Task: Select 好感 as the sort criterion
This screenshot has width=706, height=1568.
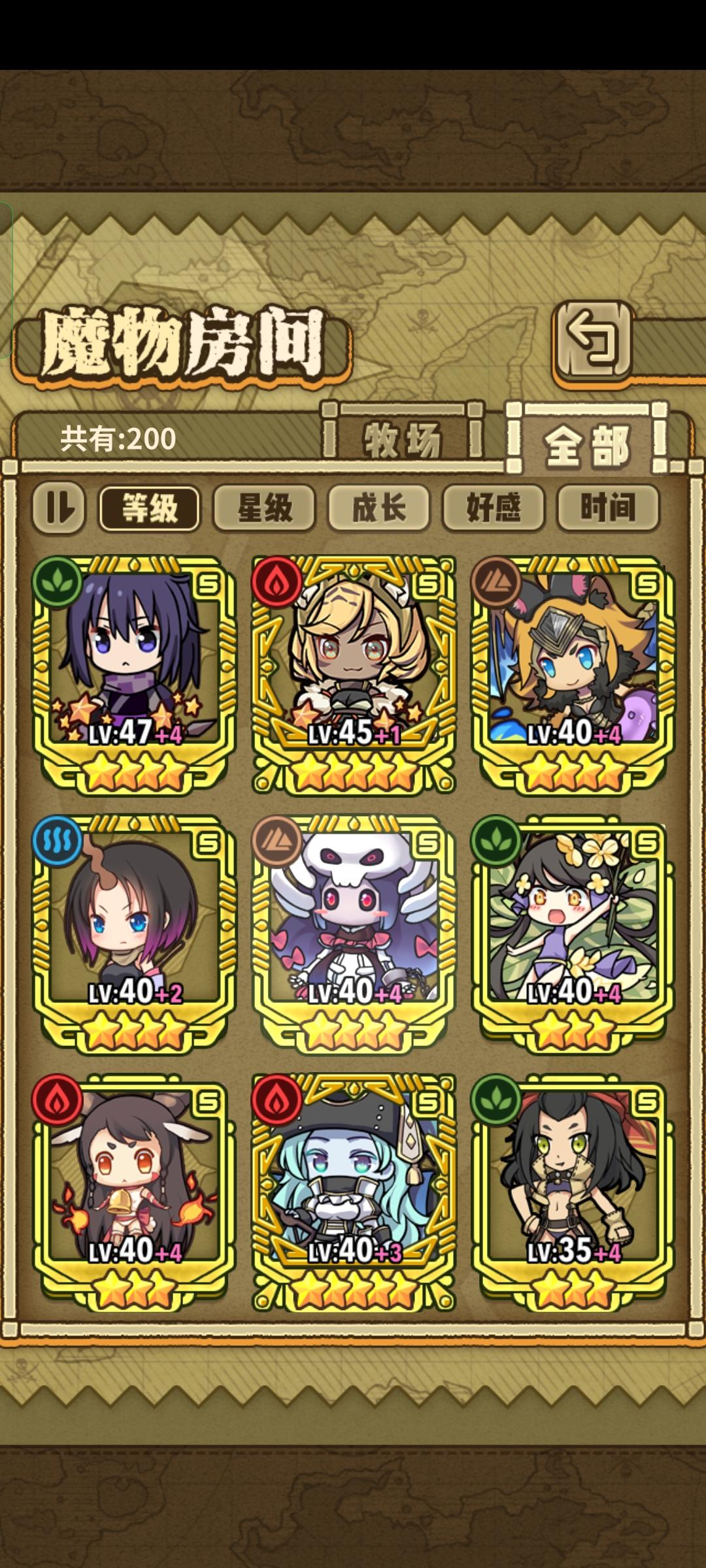Action: (493, 509)
